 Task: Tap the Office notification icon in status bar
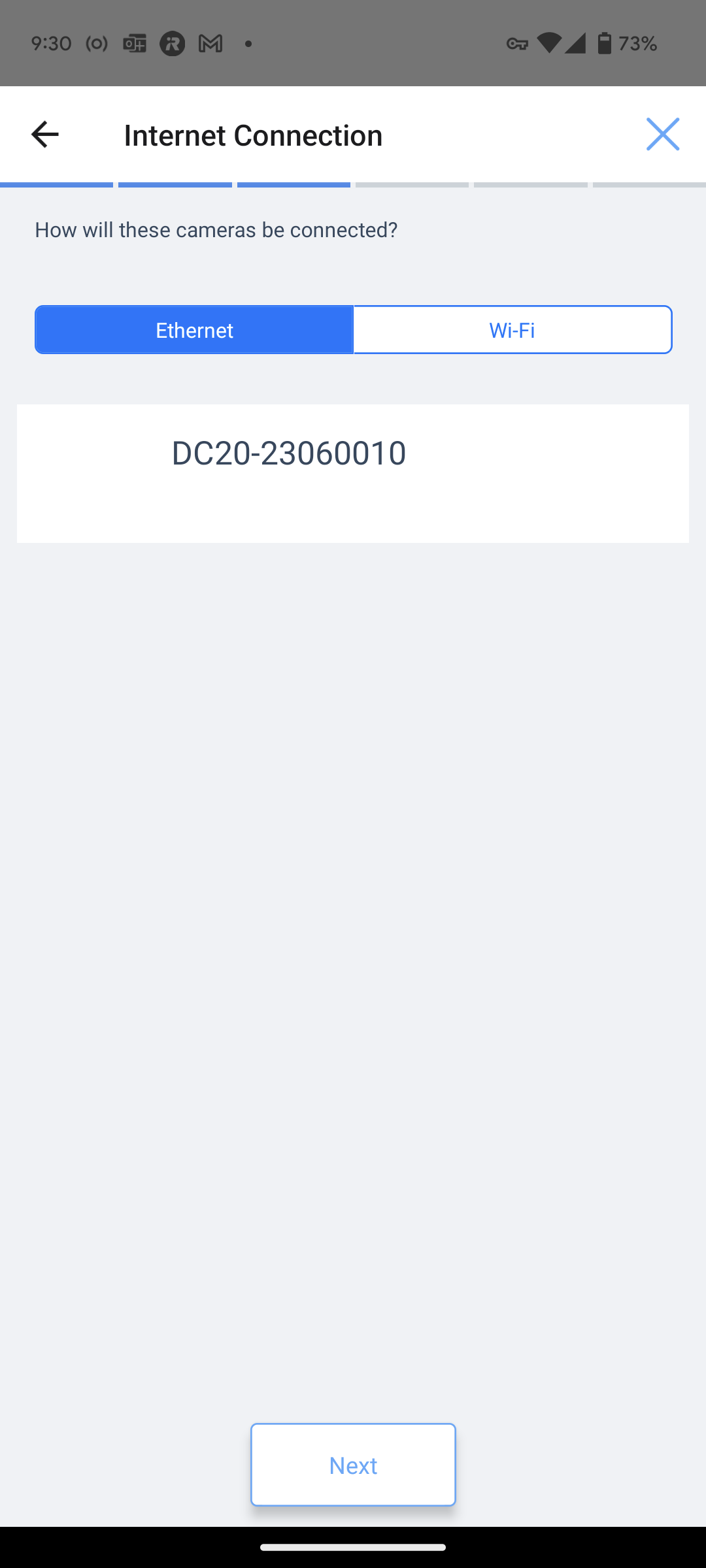[x=134, y=43]
